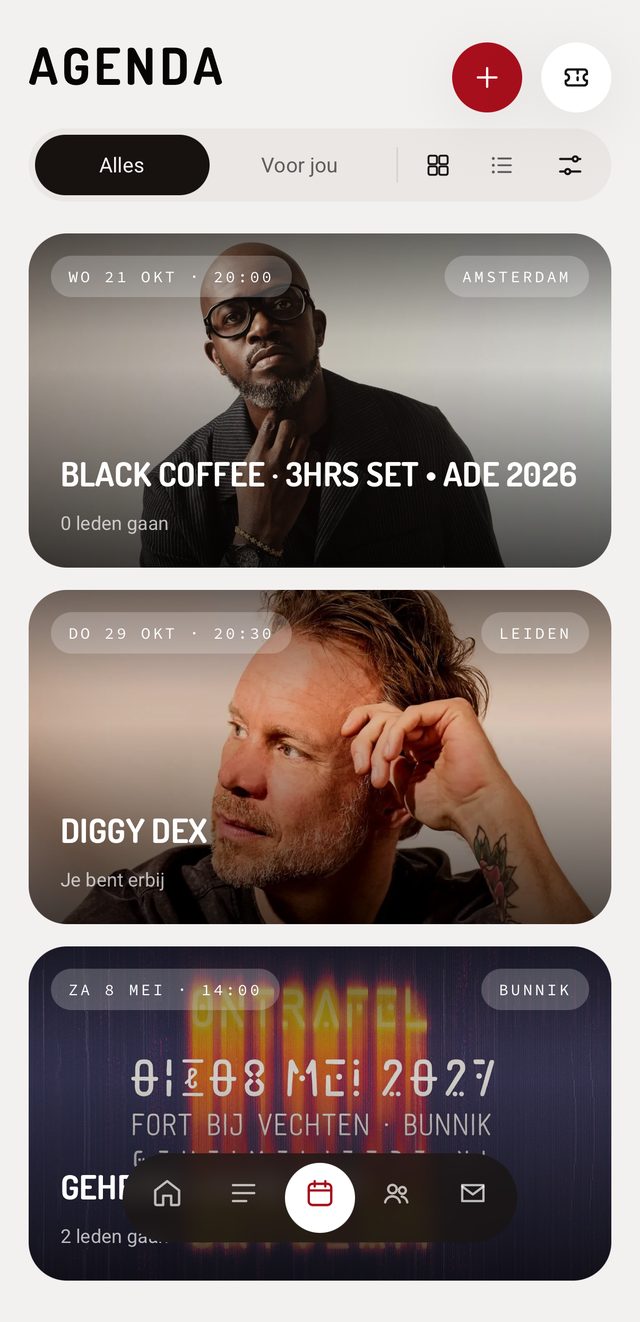Viewport: 640px width, 1322px height.
Task: Open the messages envelope tab
Action: pyautogui.click(x=473, y=1193)
